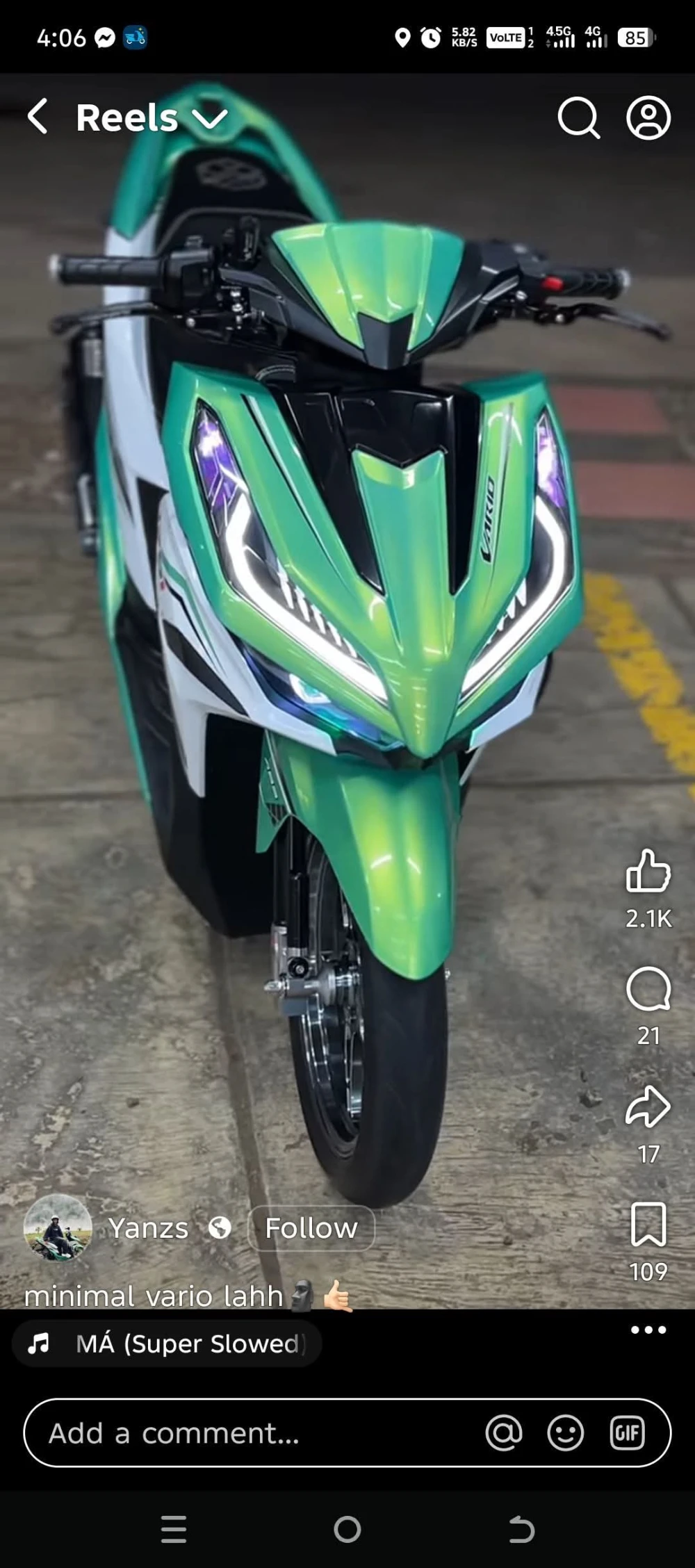
Task: Like this reel with thumbs up
Action: click(x=648, y=871)
